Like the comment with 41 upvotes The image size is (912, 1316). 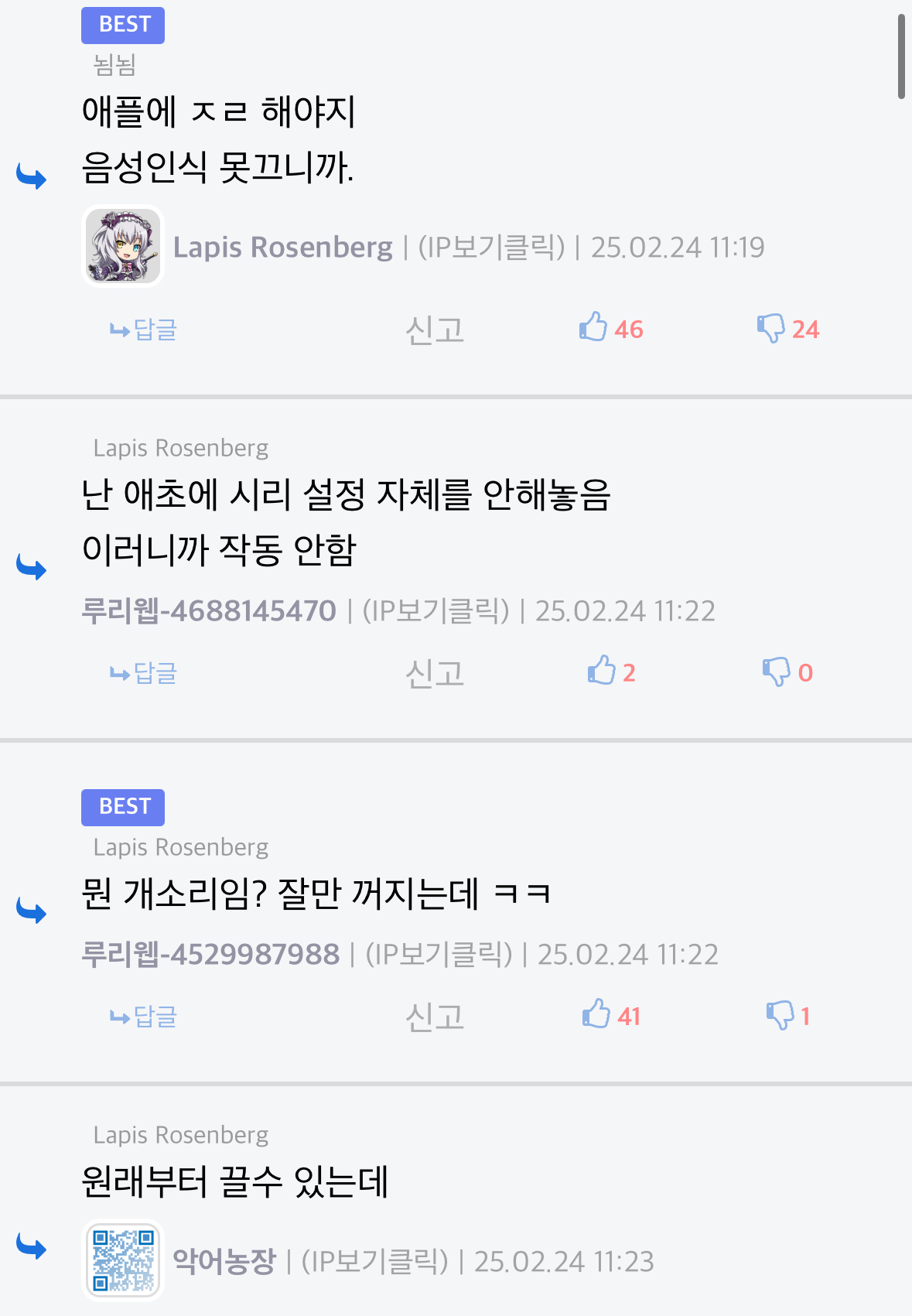[x=597, y=1015]
